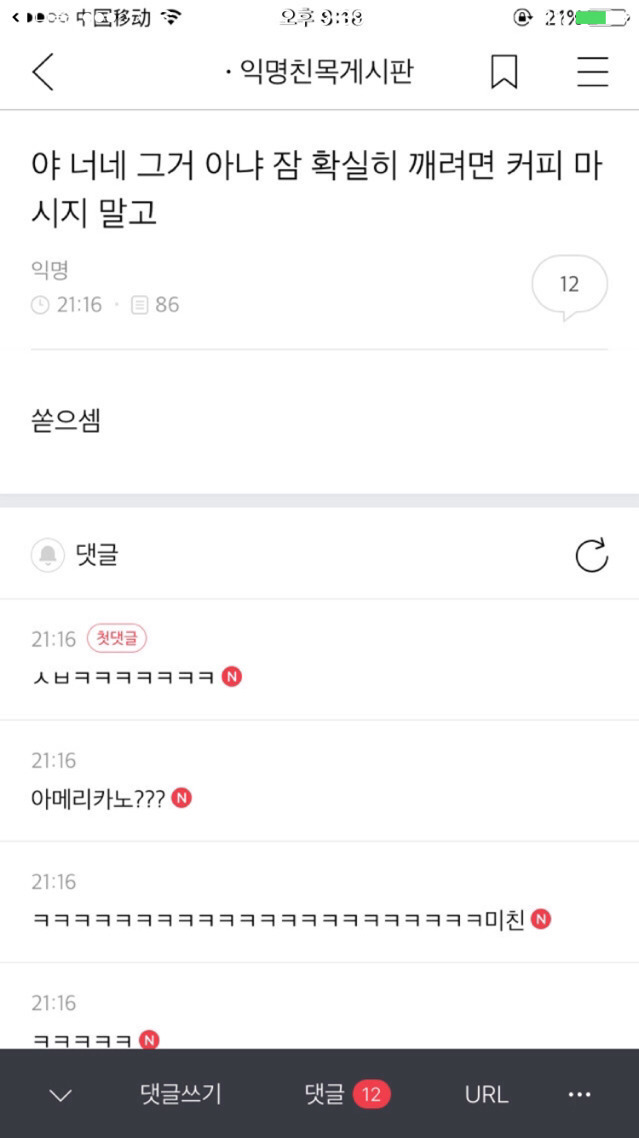Image resolution: width=639 pixels, height=1138 pixels.
Task: Tap 댓글쓰기 to write a comment
Action: tap(181, 1094)
